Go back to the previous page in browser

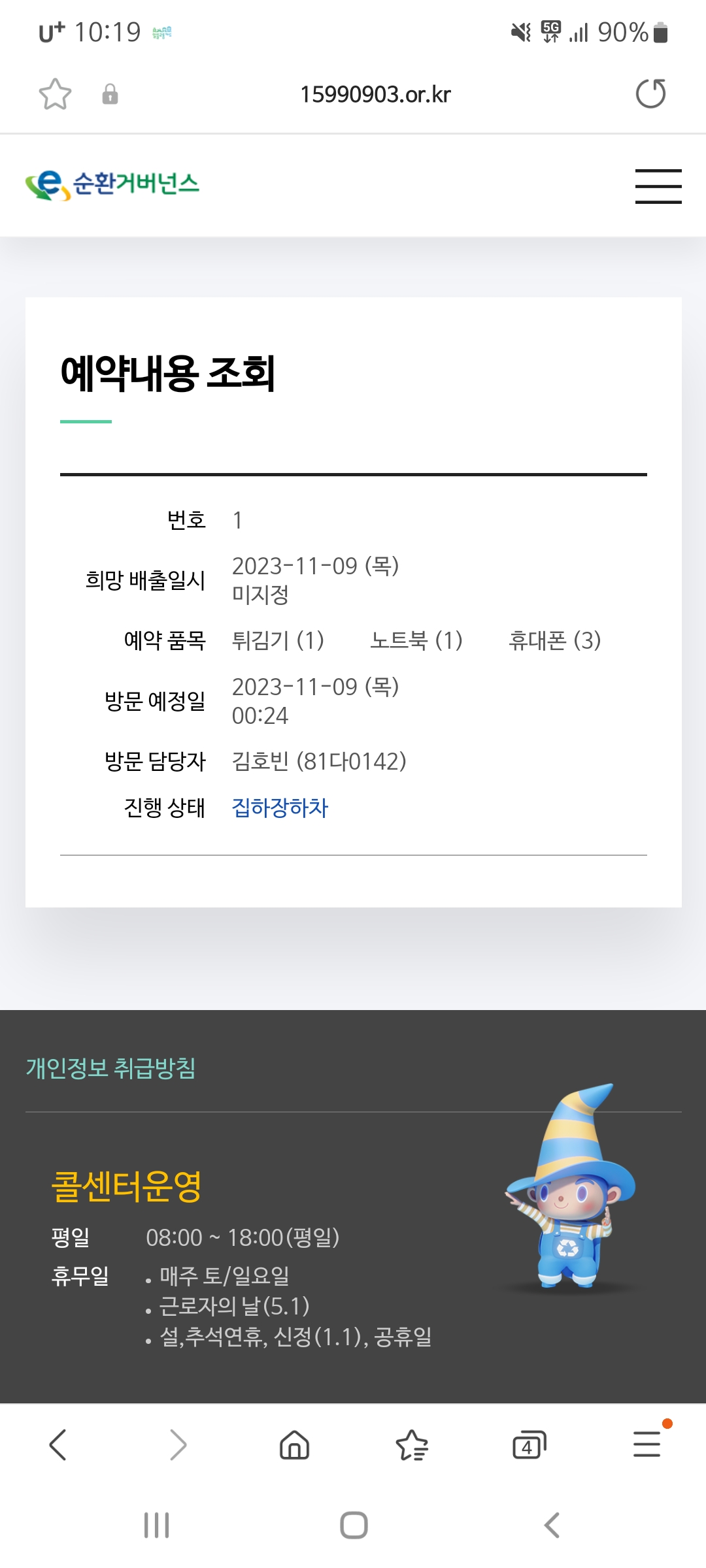[x=58, y=1445]
